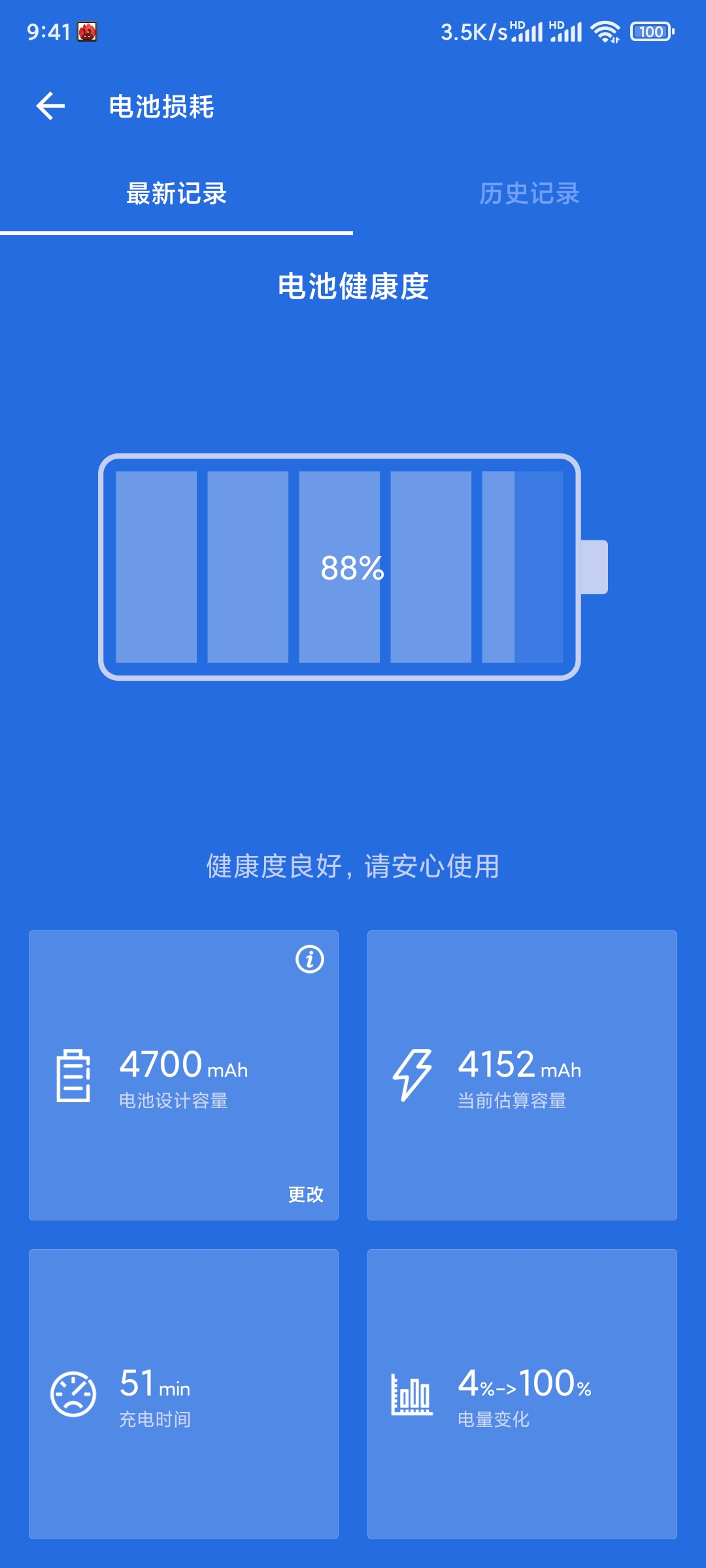Go back from 电池损耗 screen
Screen dimensions: 706x1568
51,106
